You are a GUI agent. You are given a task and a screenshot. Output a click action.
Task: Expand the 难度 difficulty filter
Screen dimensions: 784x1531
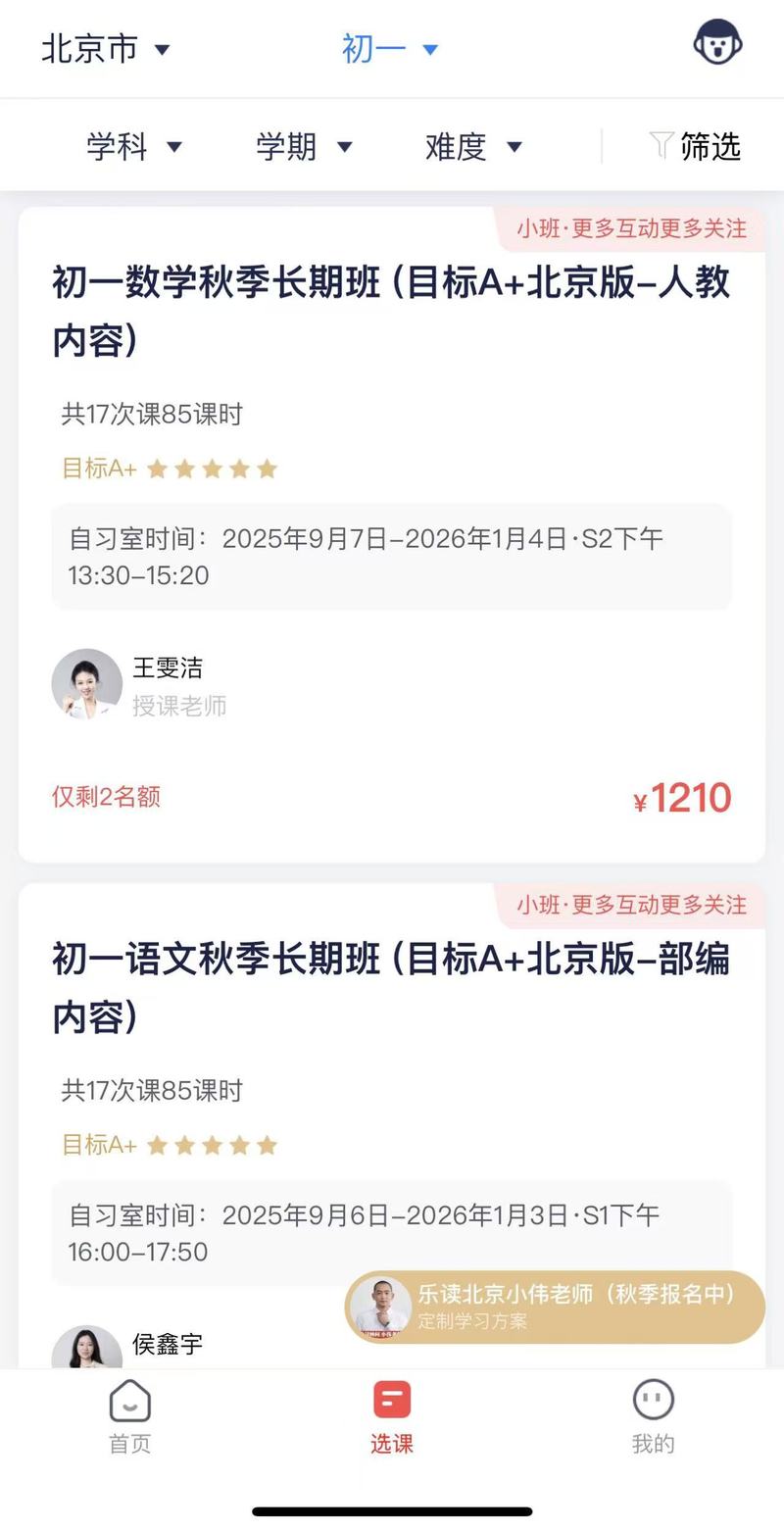click(473, 147)
